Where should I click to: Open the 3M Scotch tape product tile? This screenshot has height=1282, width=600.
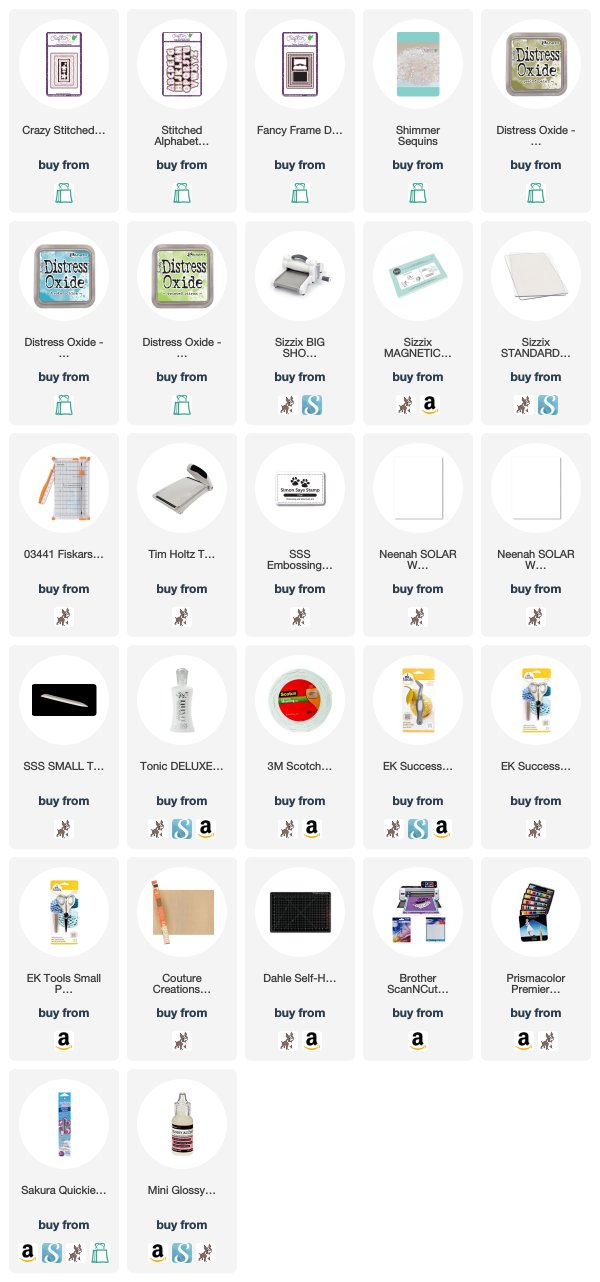point(300,747)
